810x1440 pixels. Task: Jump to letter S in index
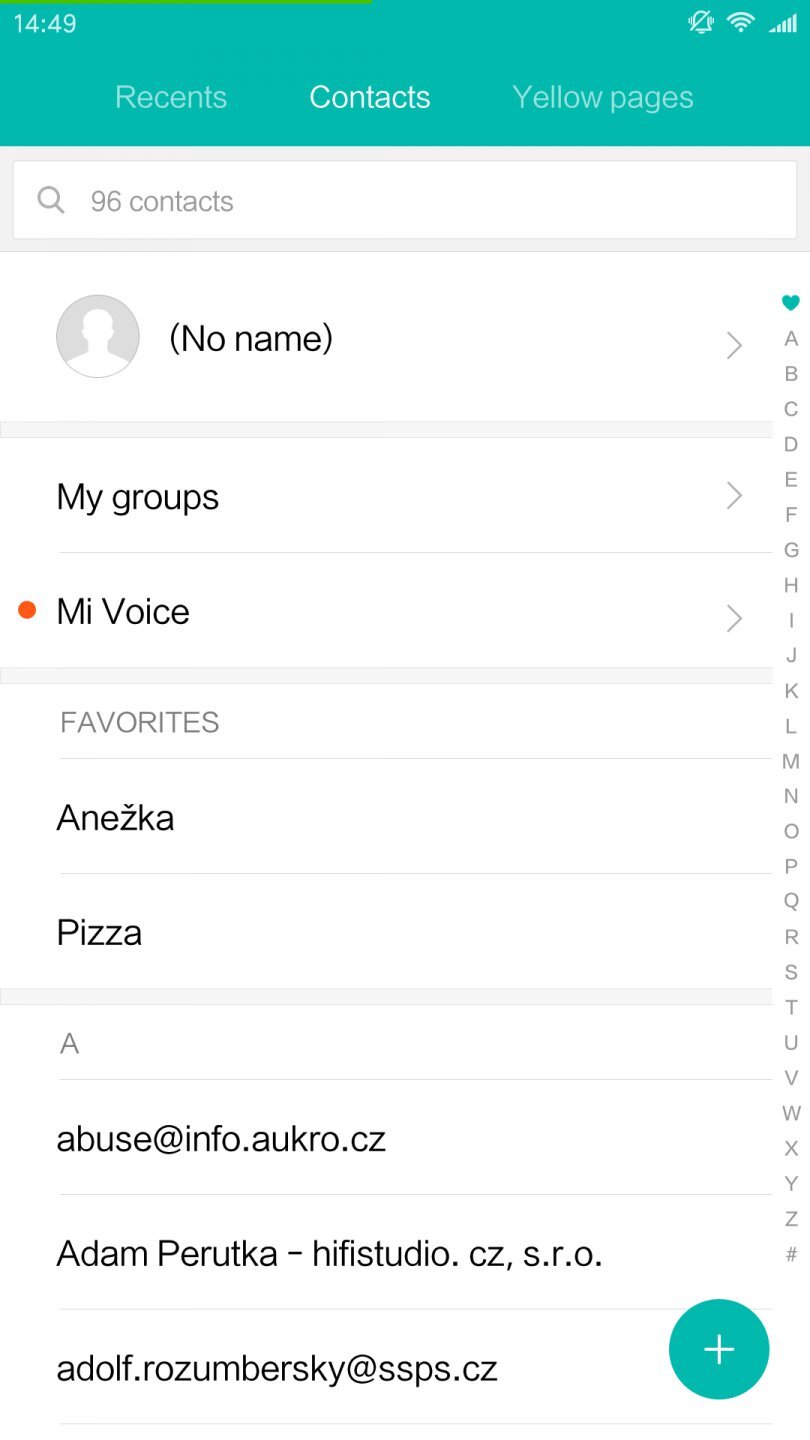[x=791, y=972]
